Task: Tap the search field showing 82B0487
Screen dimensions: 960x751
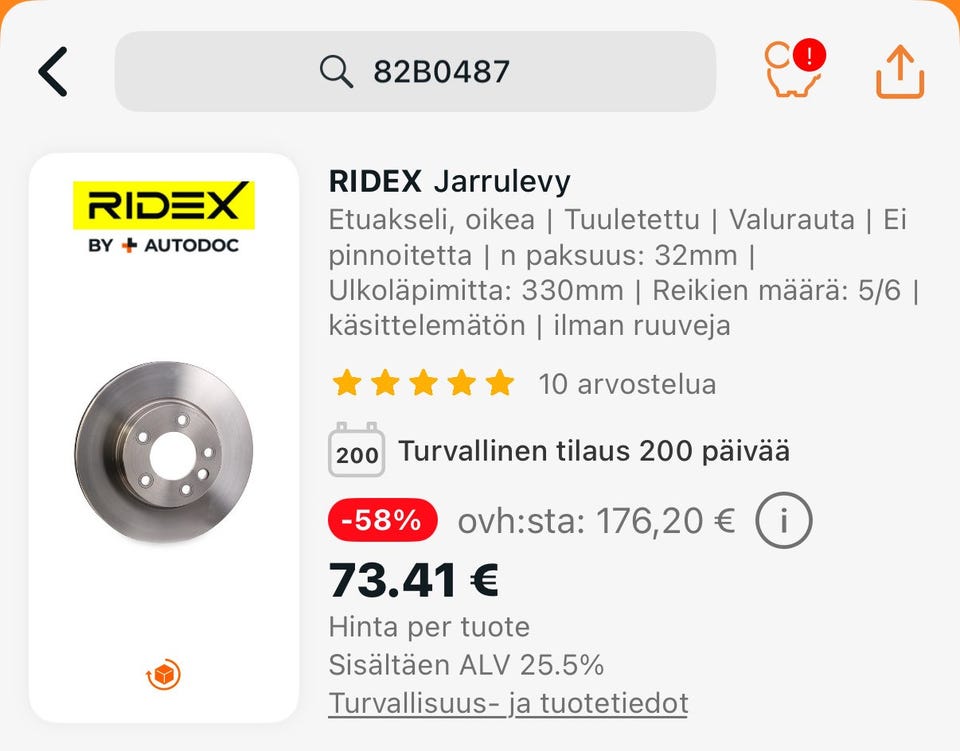Action: (x=415, y=71)
